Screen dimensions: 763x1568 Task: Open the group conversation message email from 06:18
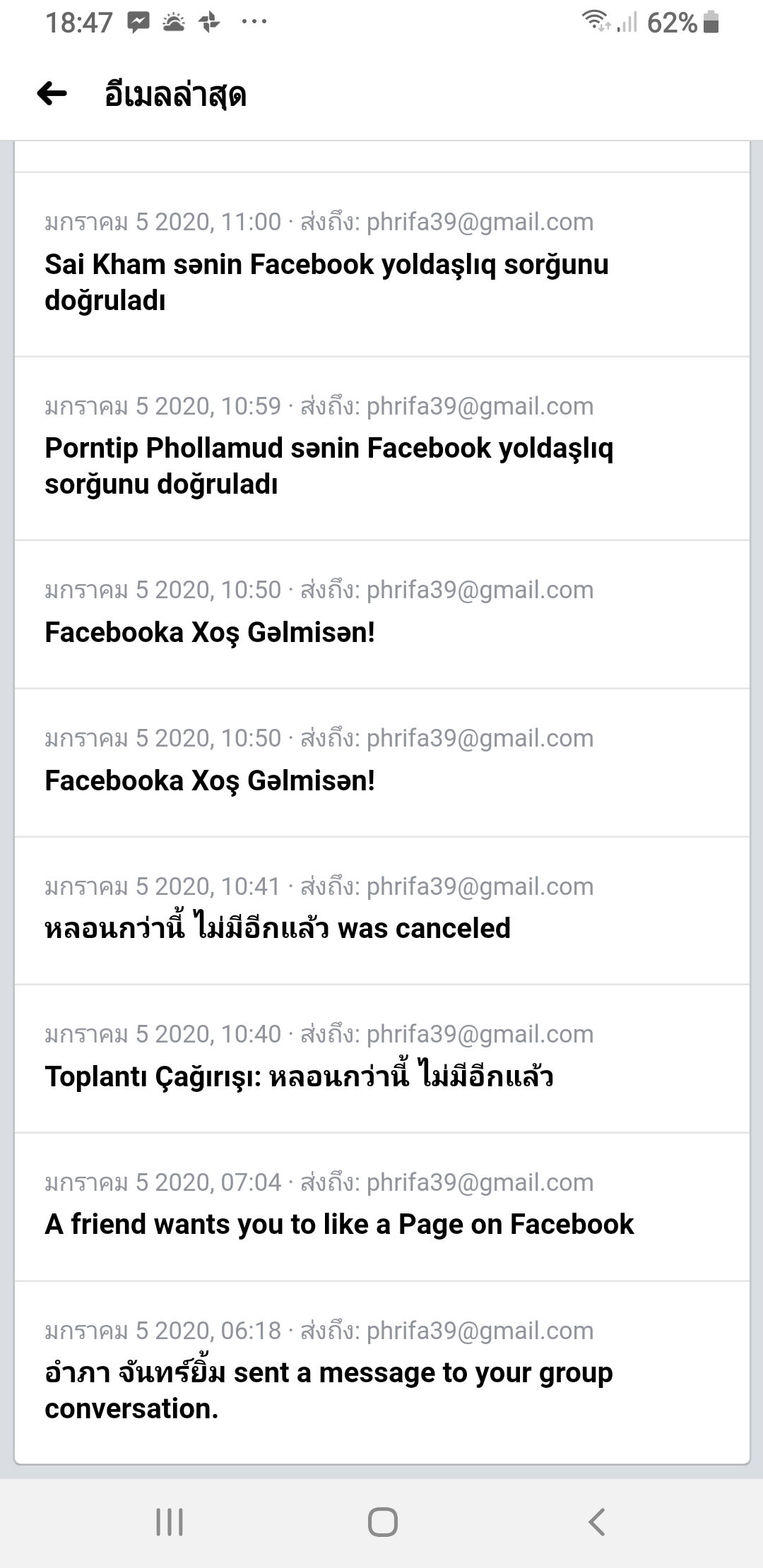tap(381, 1372)
